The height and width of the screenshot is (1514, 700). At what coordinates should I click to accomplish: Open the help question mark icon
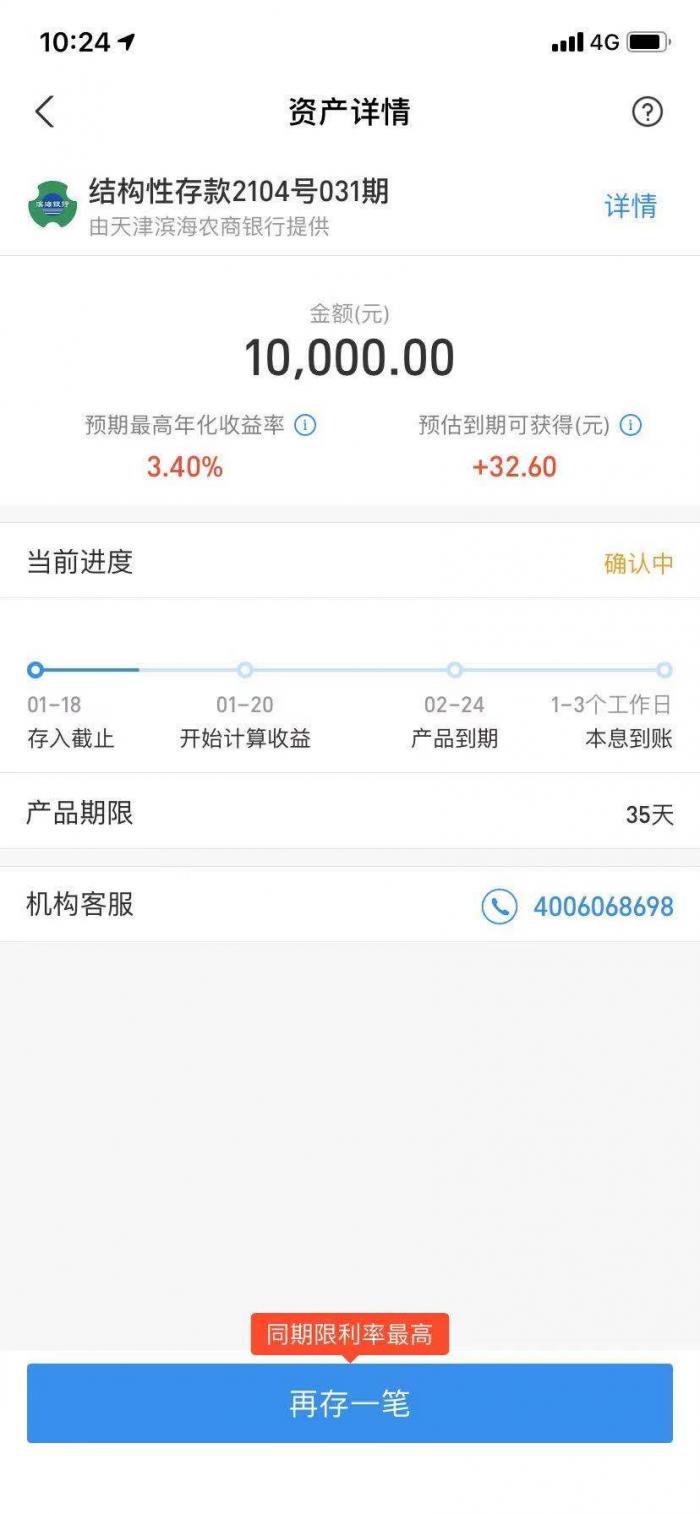tap(647, 112)
